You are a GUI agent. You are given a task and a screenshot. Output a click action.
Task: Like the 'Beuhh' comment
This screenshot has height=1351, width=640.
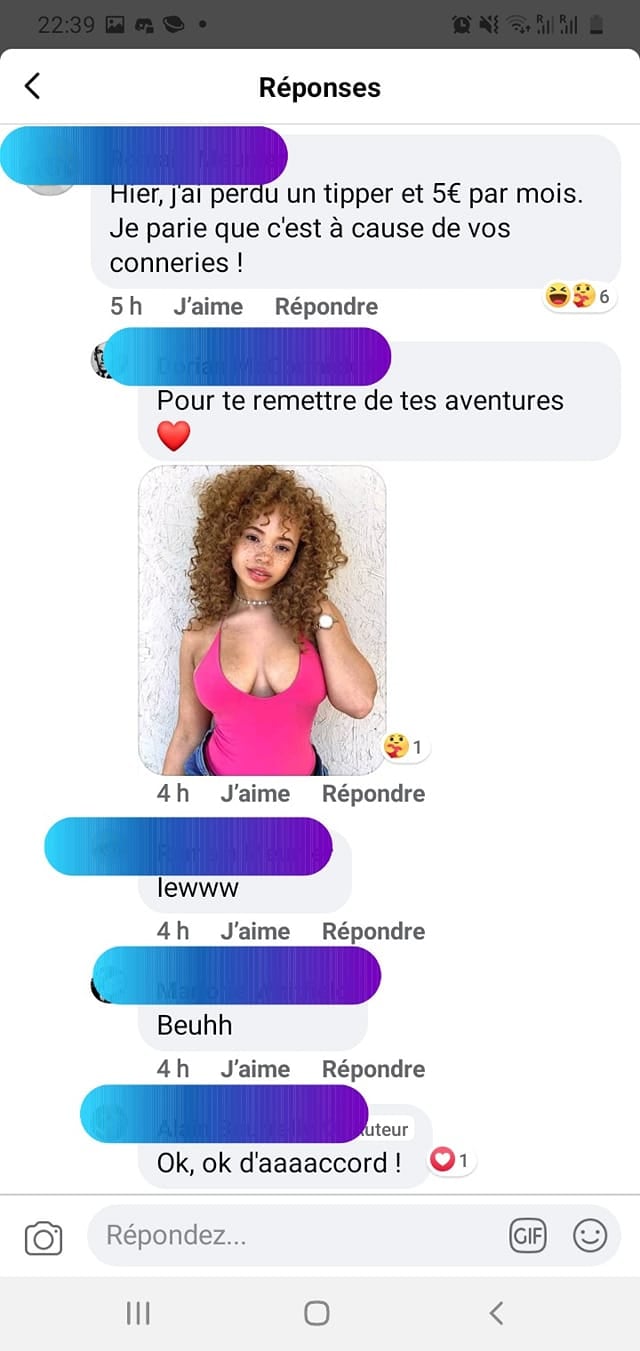coord(255,1069)
